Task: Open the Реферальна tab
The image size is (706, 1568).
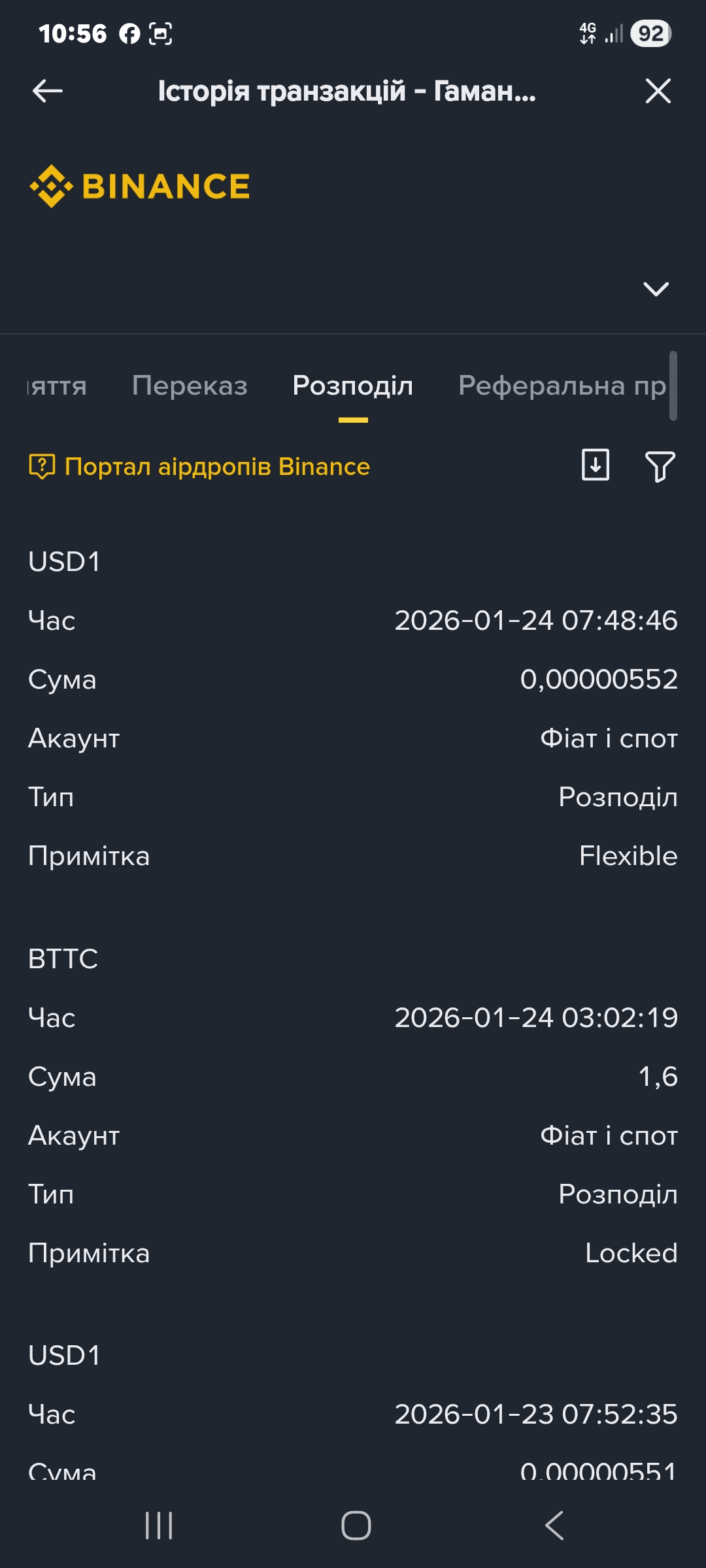Action: pyautogui.click(x=562, y=385)
